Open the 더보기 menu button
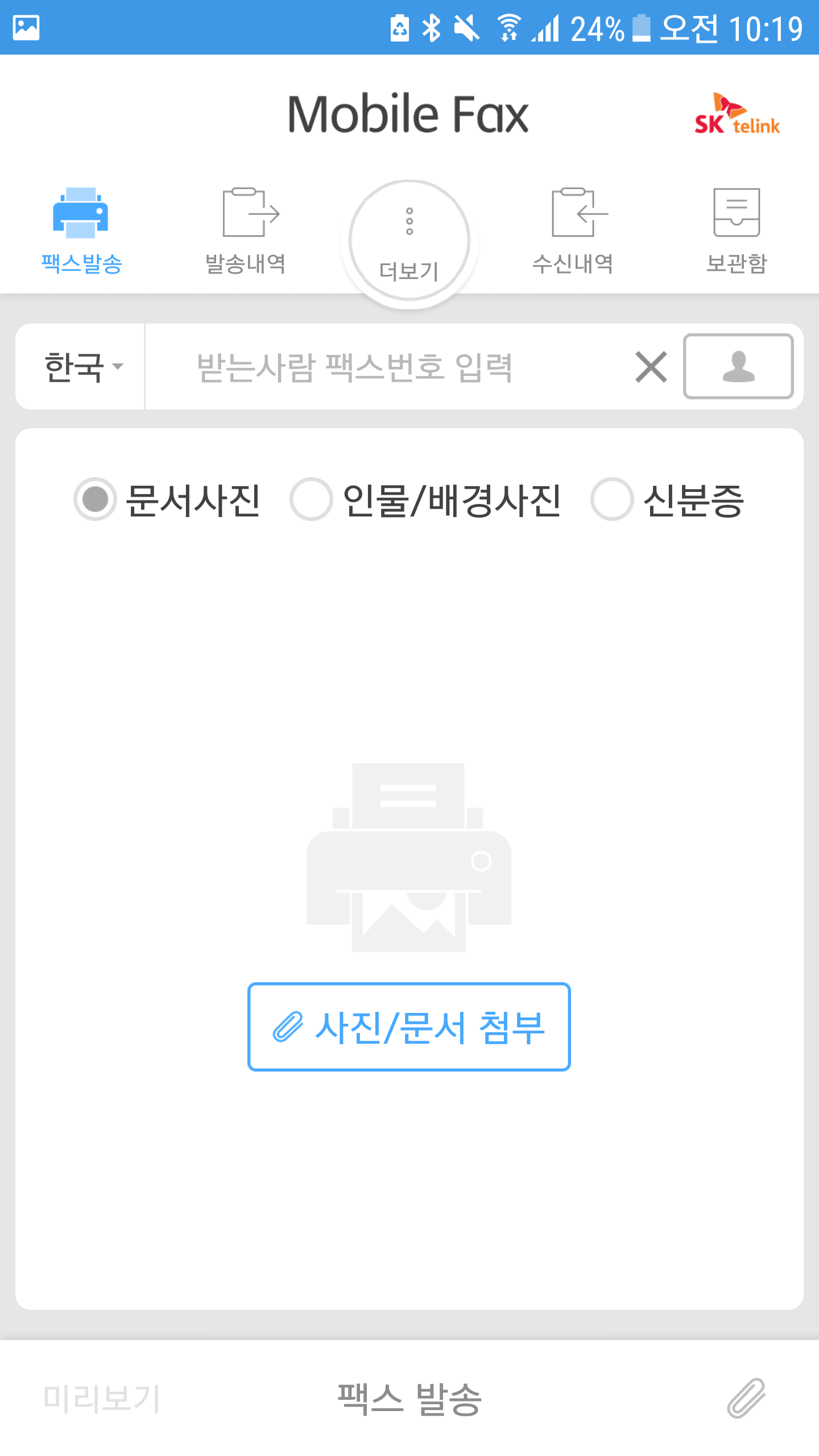Viewport: 819px width, 1456px height. point(409,242)
